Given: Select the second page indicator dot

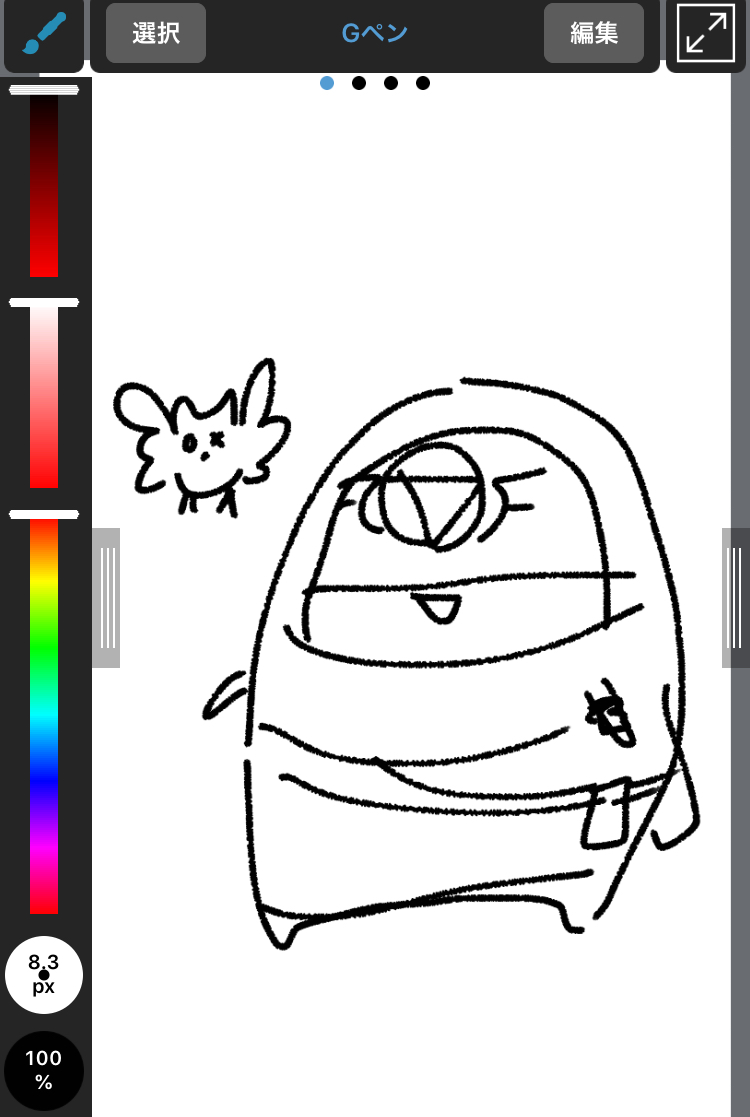Looking at the screenshot, I should point(359,83).
